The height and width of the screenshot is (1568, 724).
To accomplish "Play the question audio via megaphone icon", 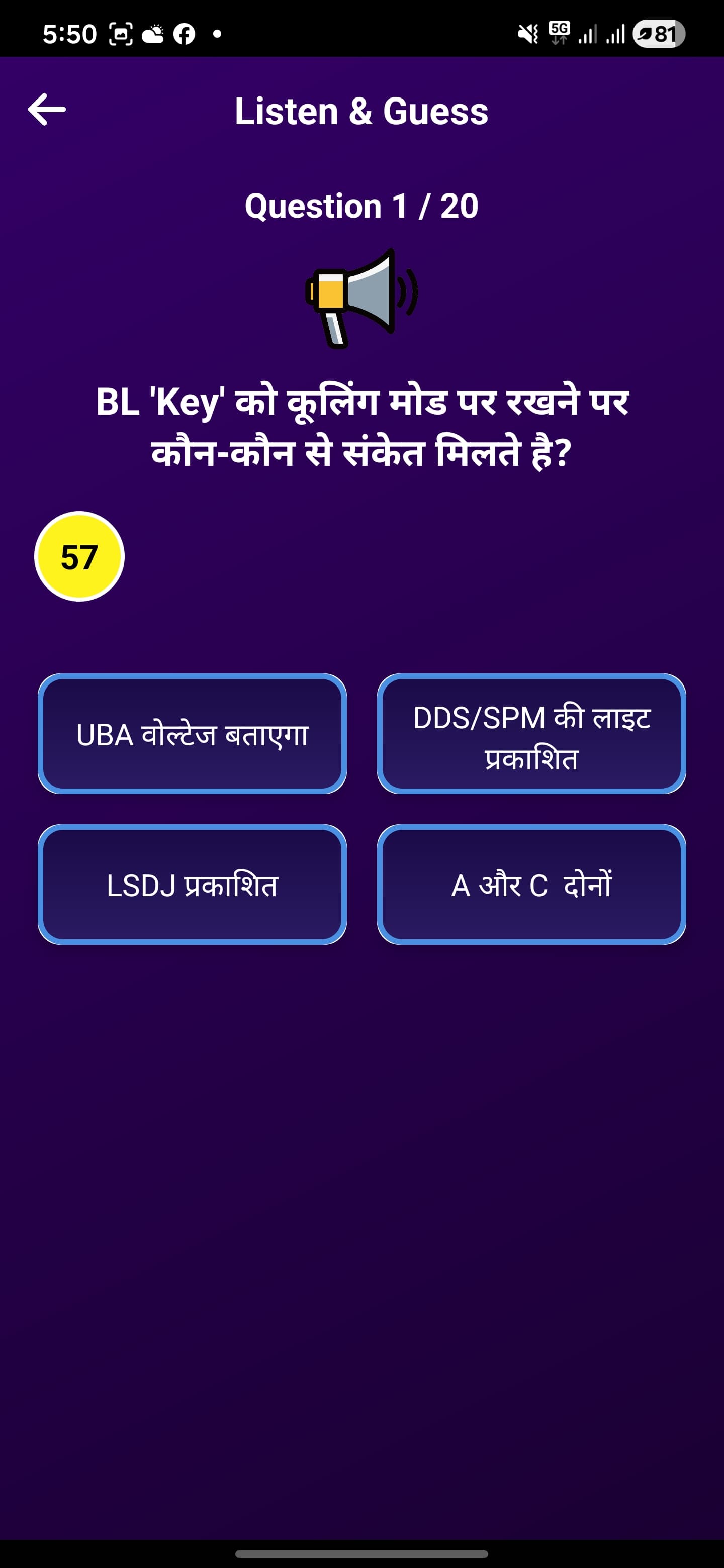I will (361, 298).
